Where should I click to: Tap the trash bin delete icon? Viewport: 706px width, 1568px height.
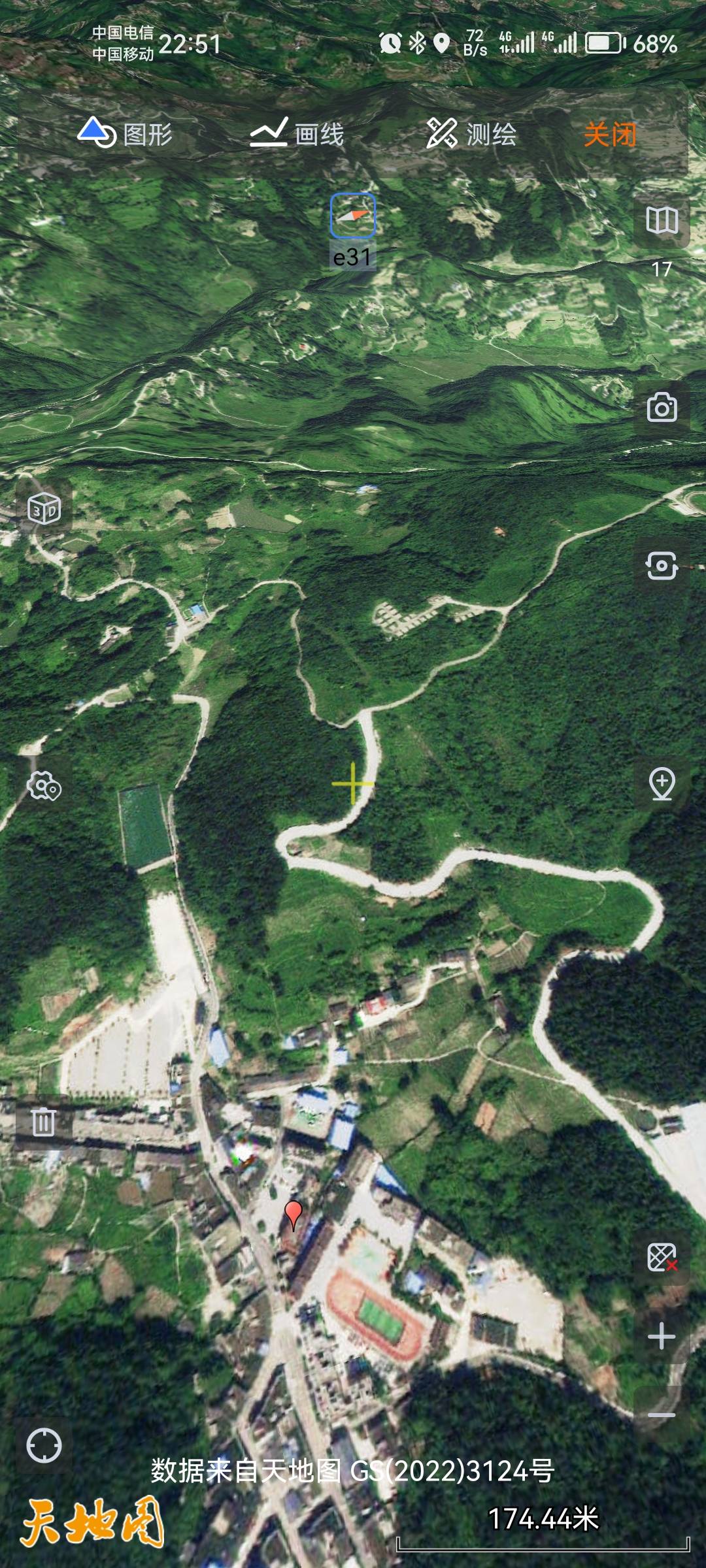click(44, 1122)
